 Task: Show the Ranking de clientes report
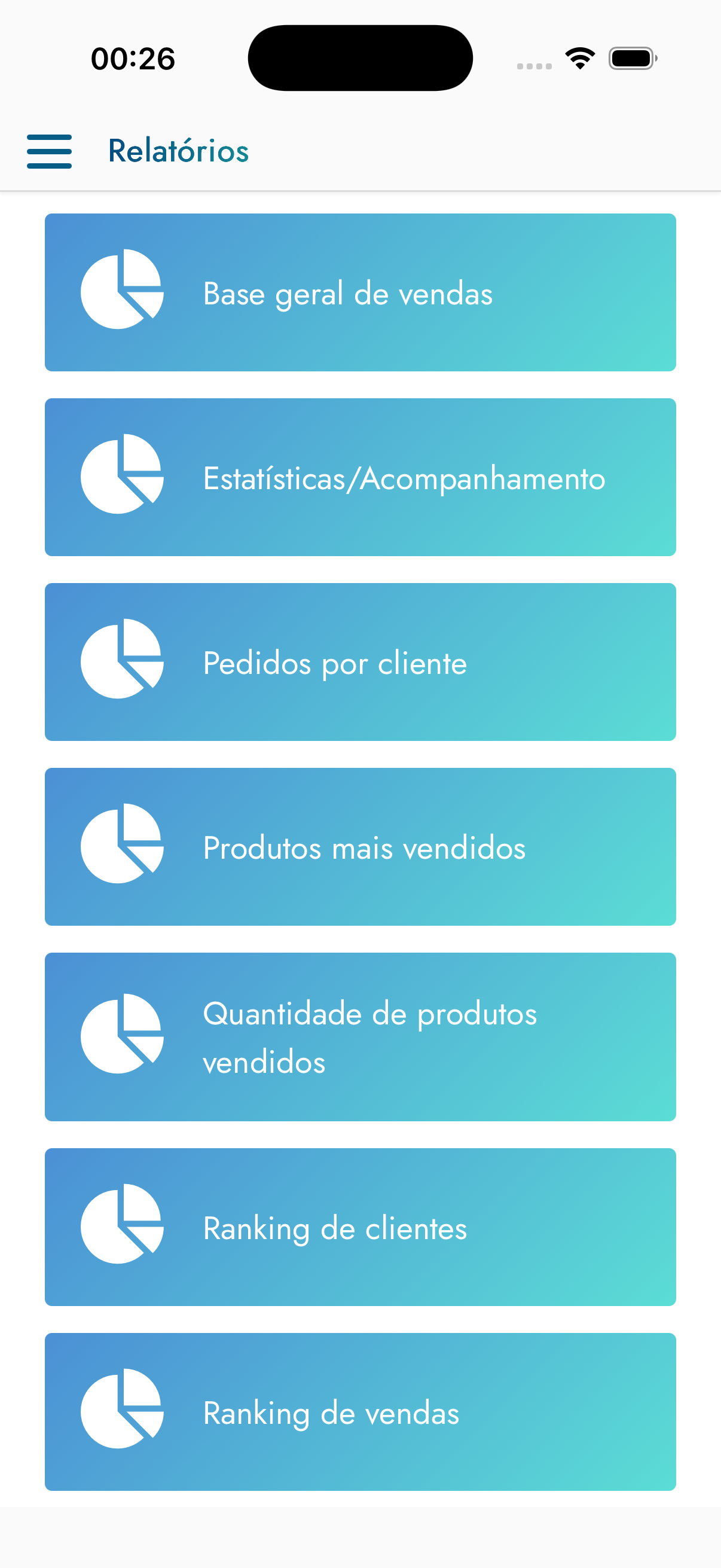point(360,1227)
